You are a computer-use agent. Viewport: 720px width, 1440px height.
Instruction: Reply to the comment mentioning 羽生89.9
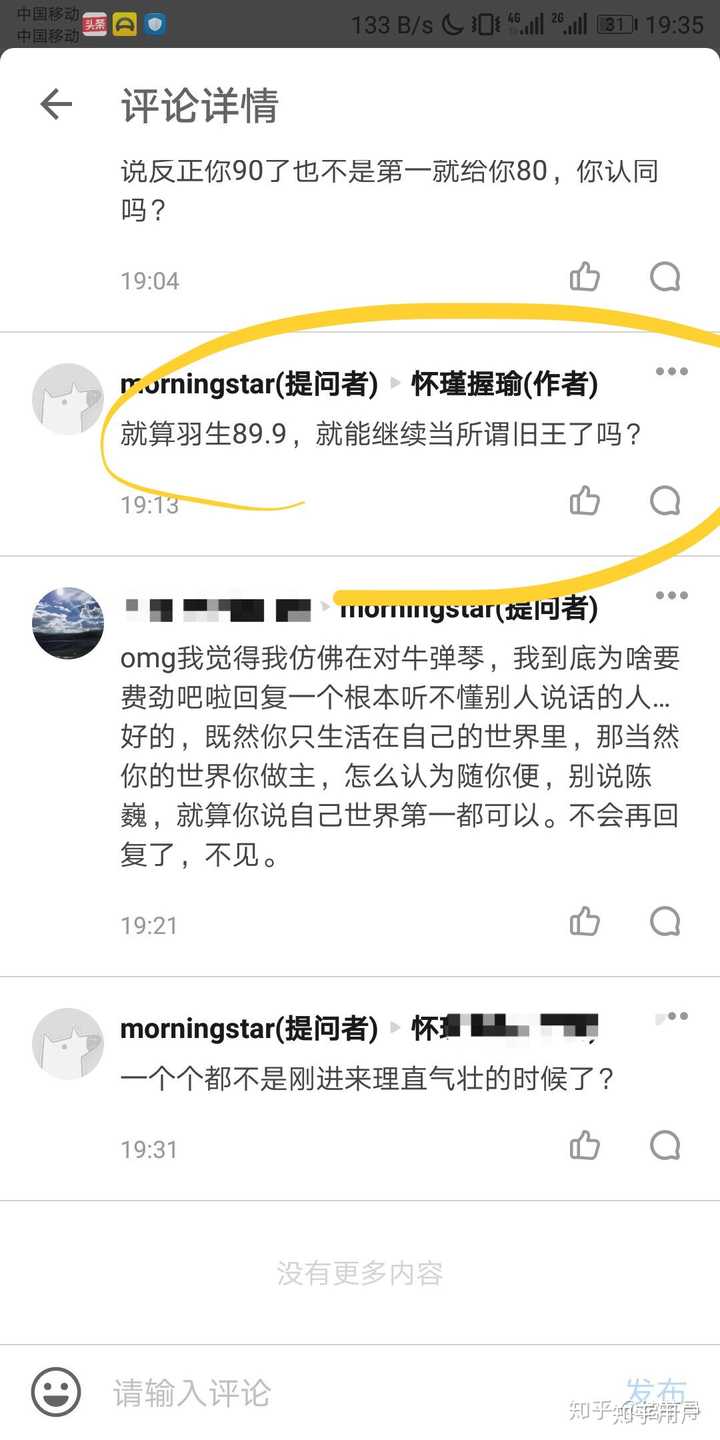tap(665, 500)
